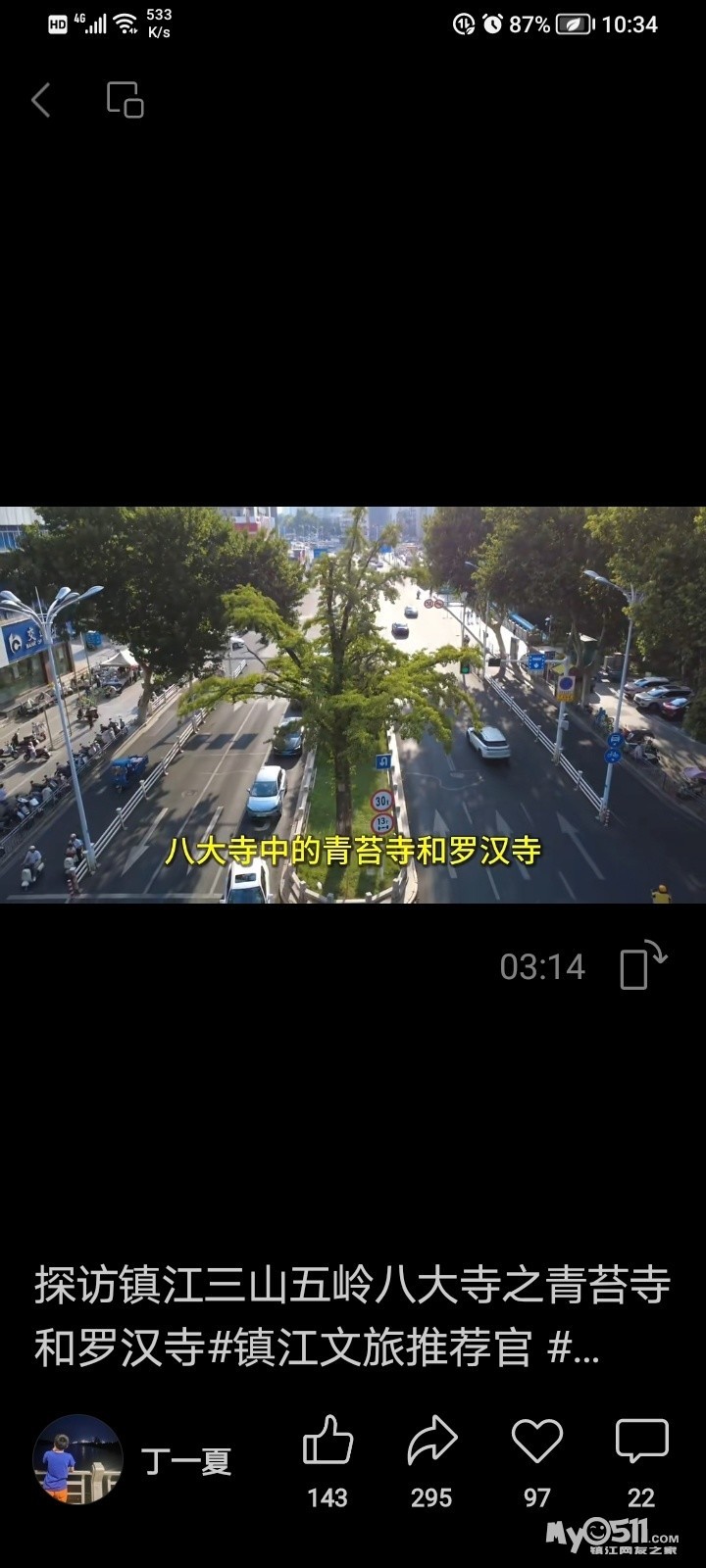Rotate the video to full screen
The height and width of the screenshot is (1568, 706).
(x=643, y=965)
